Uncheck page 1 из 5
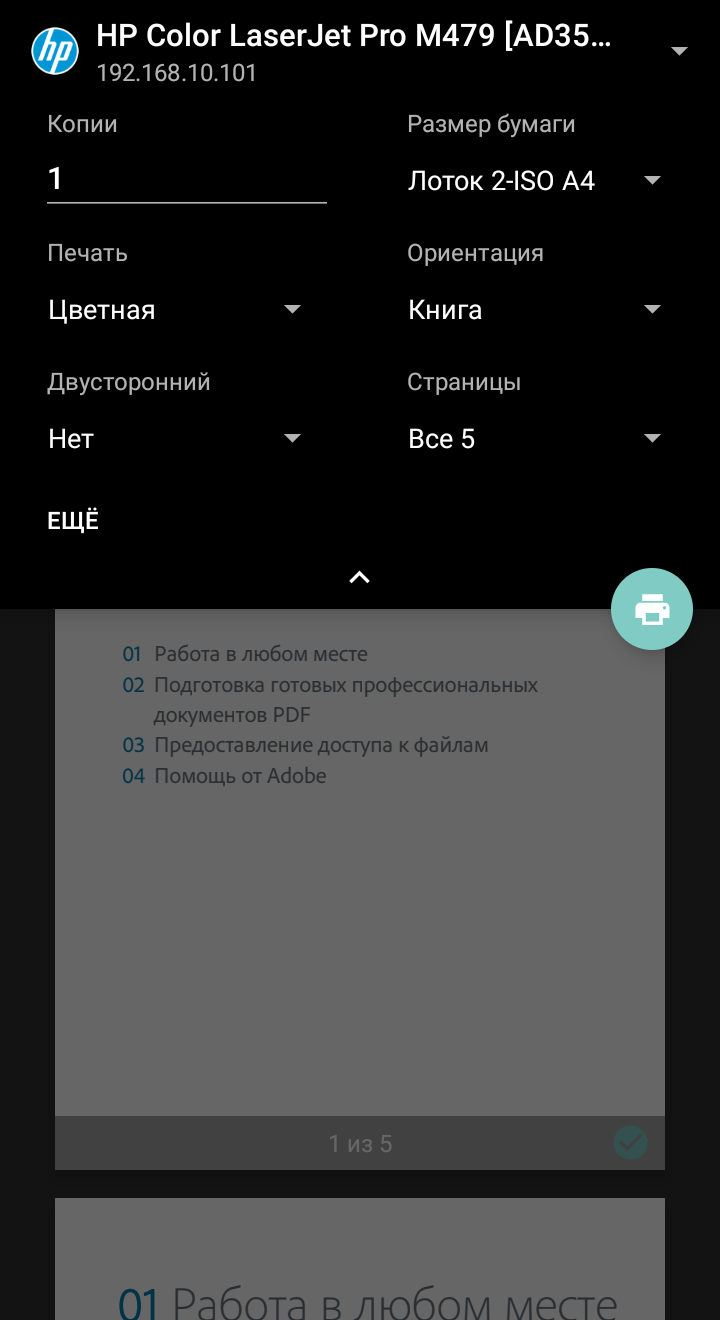The height and width of the screenshot is (1320, 720). click(x=630, y=1142)
